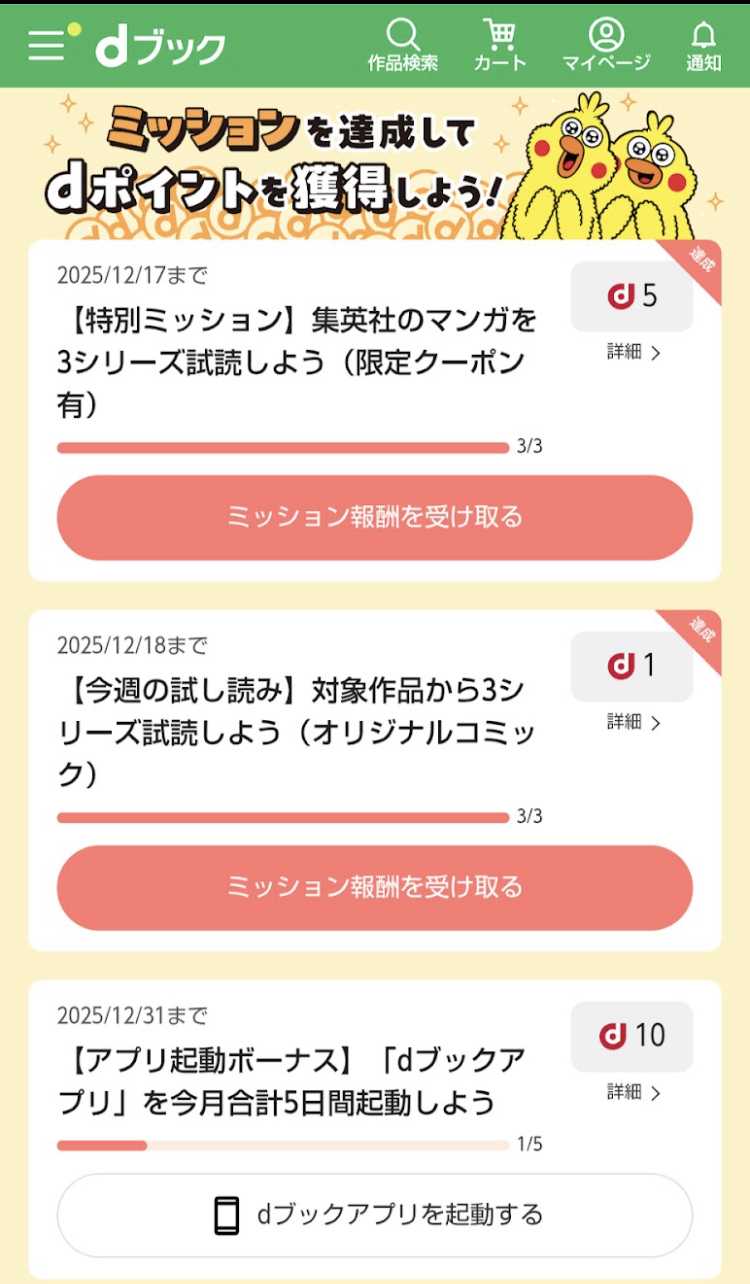Go to マイページ
Screen dimensions: 750x1284
[605, 46]
